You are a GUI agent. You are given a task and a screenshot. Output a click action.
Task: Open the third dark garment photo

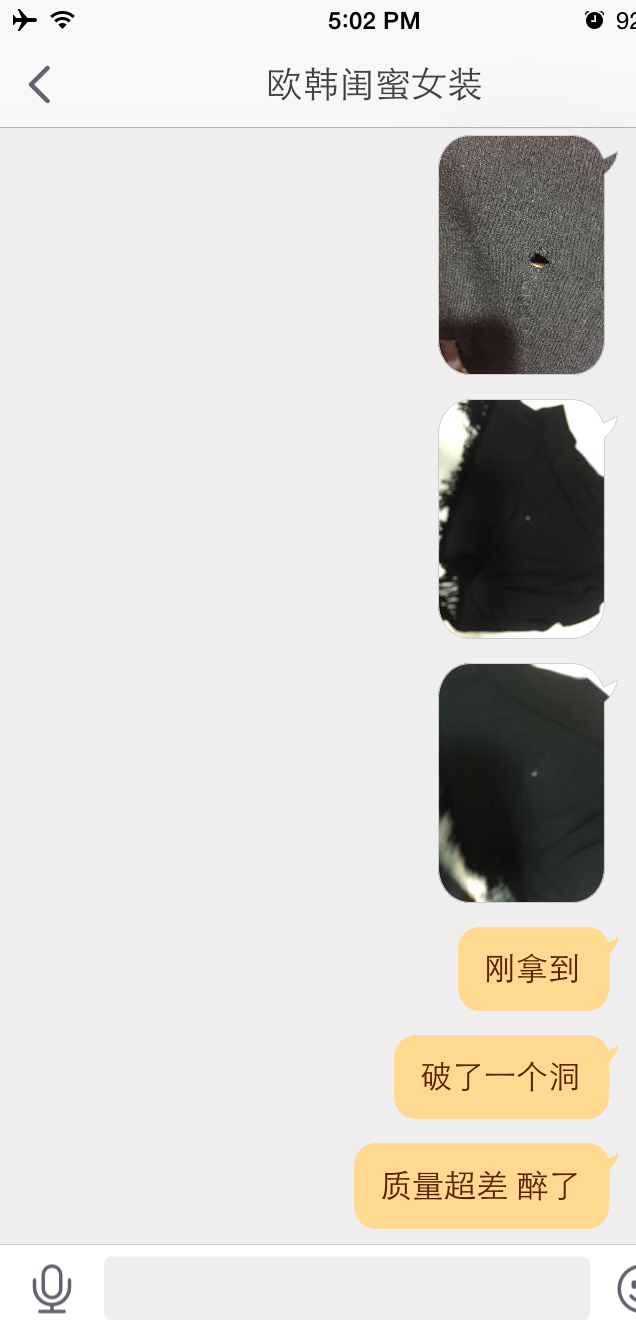pos(521,782)
